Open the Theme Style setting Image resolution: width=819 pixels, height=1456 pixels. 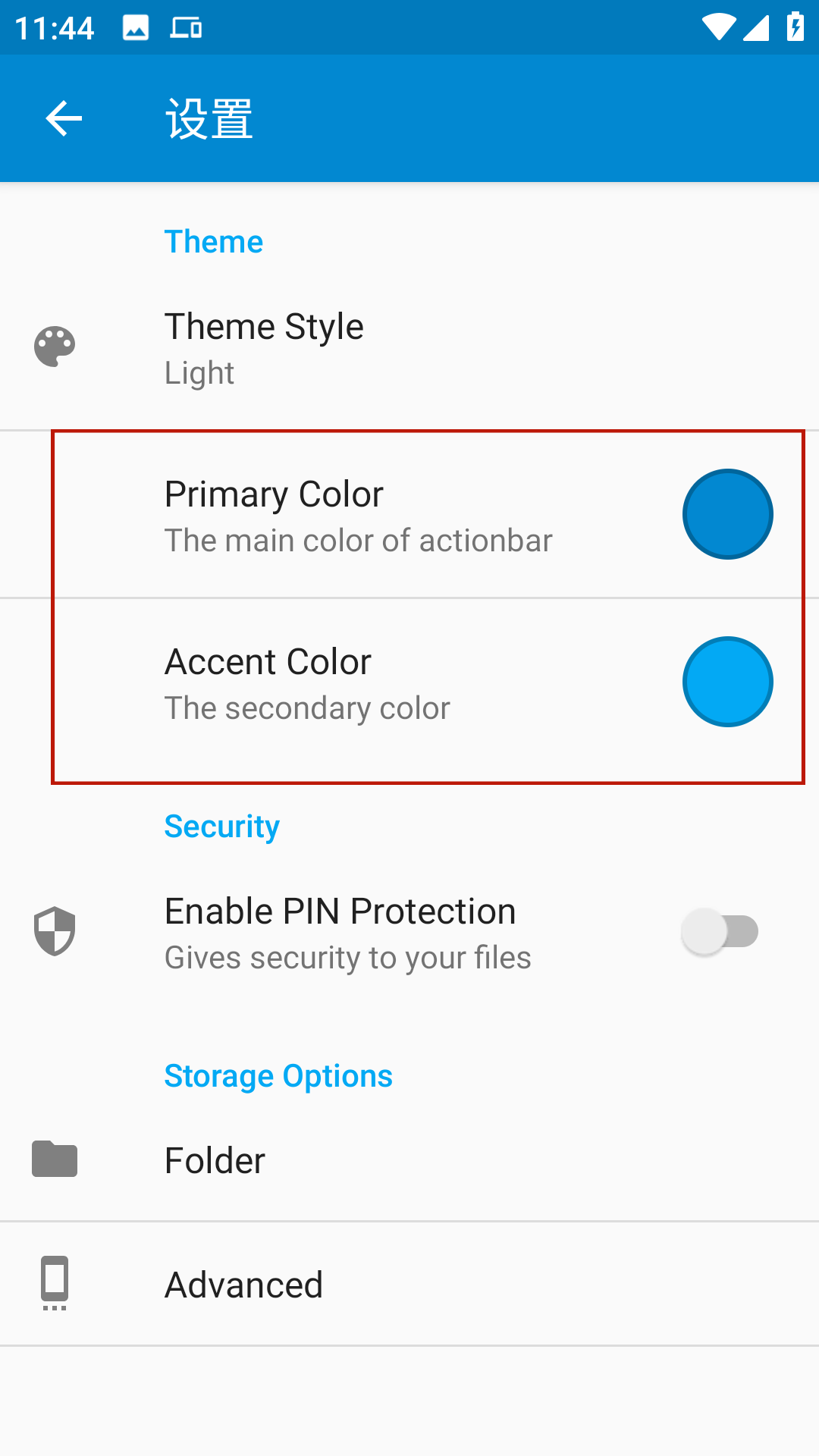[409, 347]
